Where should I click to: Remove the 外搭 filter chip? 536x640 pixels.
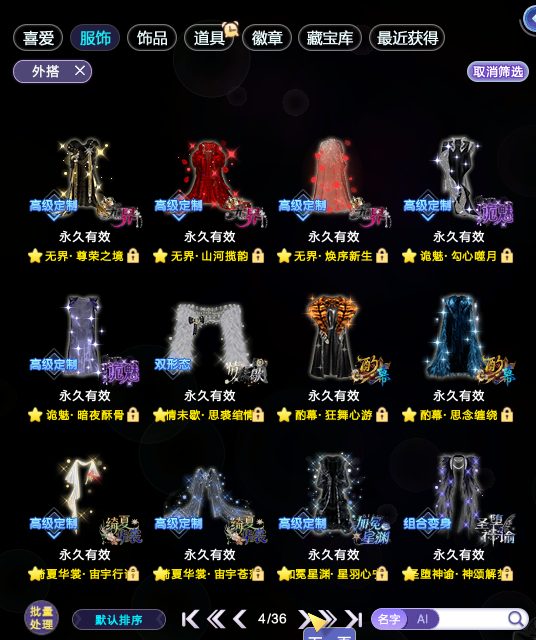point(80,71)
